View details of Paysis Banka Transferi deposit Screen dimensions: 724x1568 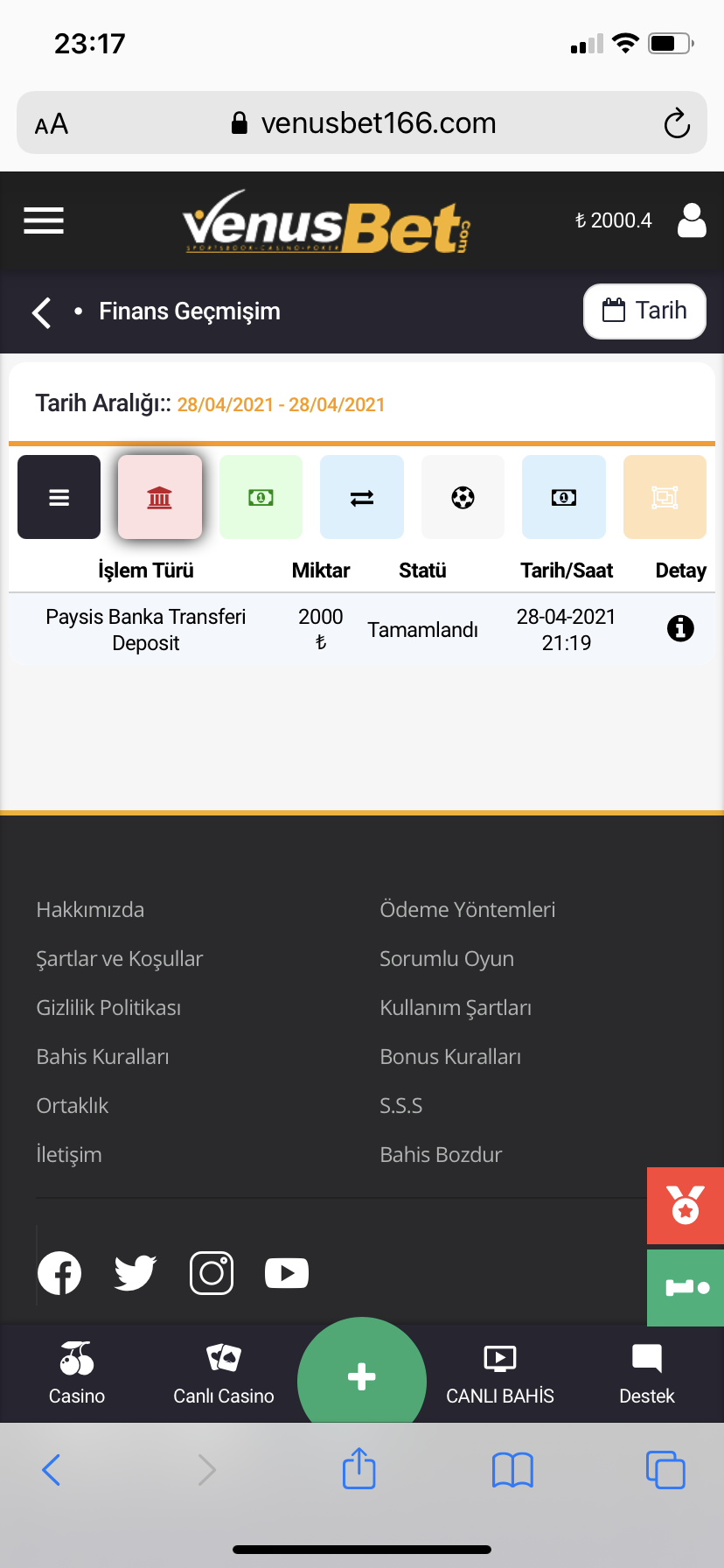pos(680,628)
